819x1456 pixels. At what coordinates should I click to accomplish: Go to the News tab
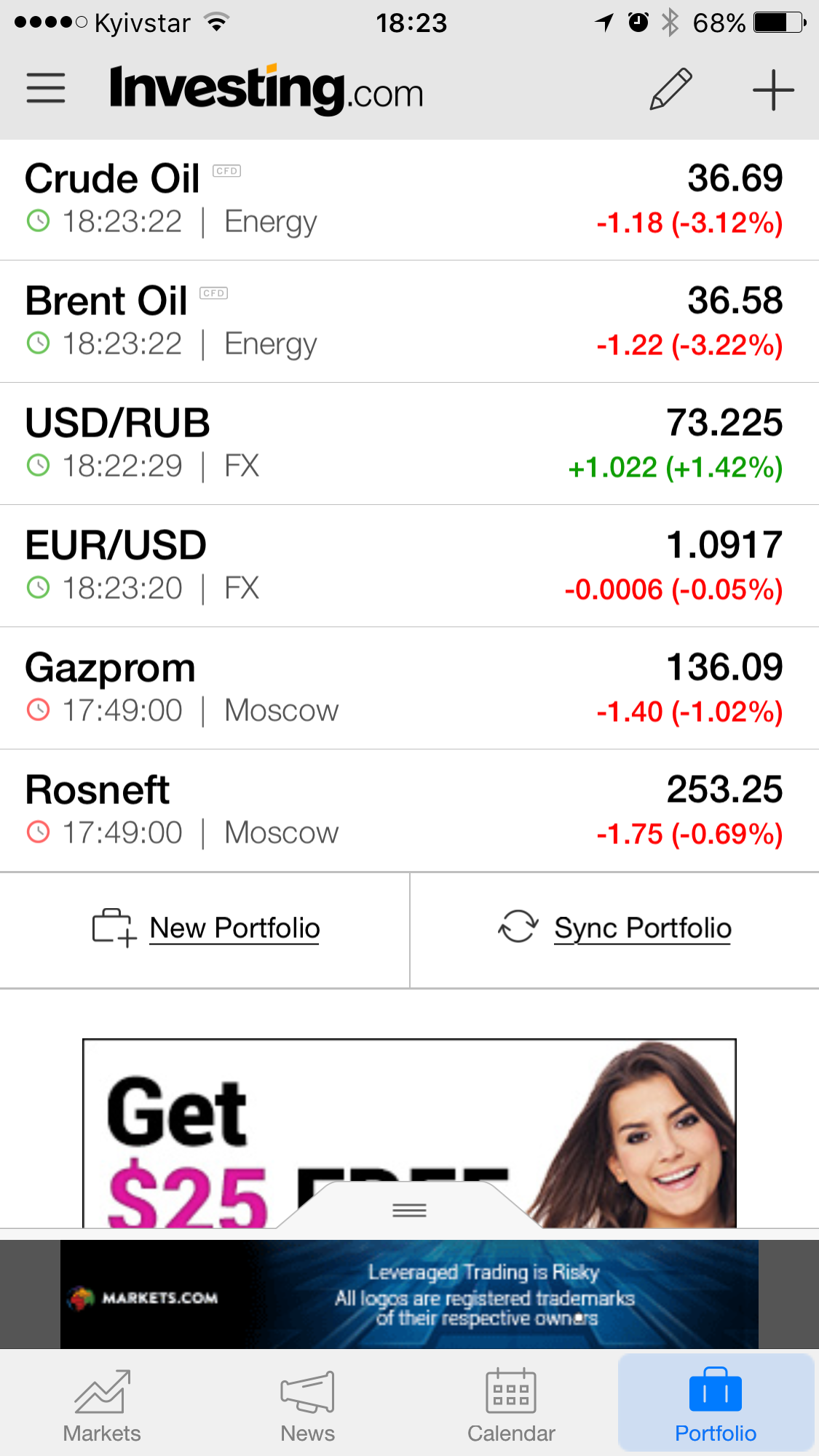tap(307, 1404)
